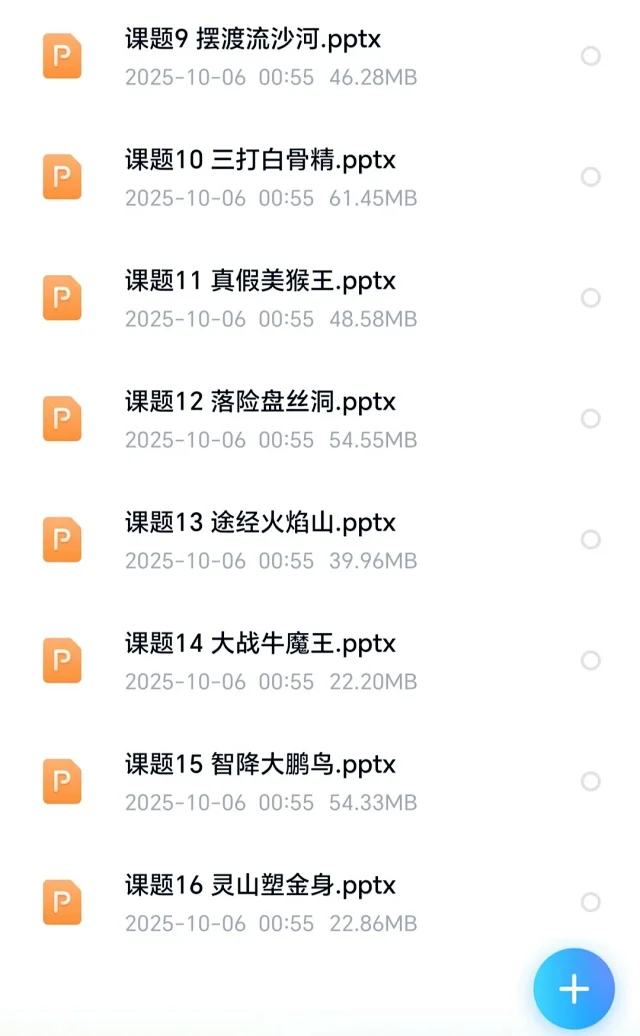This screenshot has width=640, height=1036.
Task: Tap the blue plus add button
Action: [x=573, y=989]
